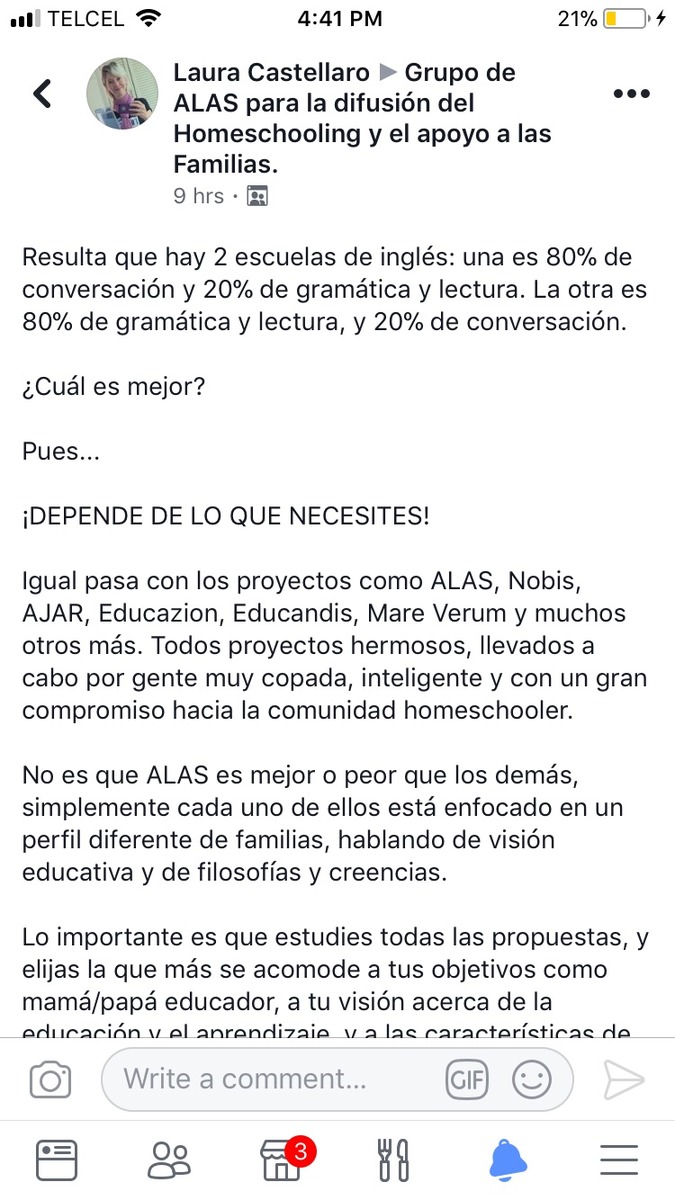
Task: Open Marketplace tab with 3 badge
Action: pyautogui.click(x=282, y=1160)
